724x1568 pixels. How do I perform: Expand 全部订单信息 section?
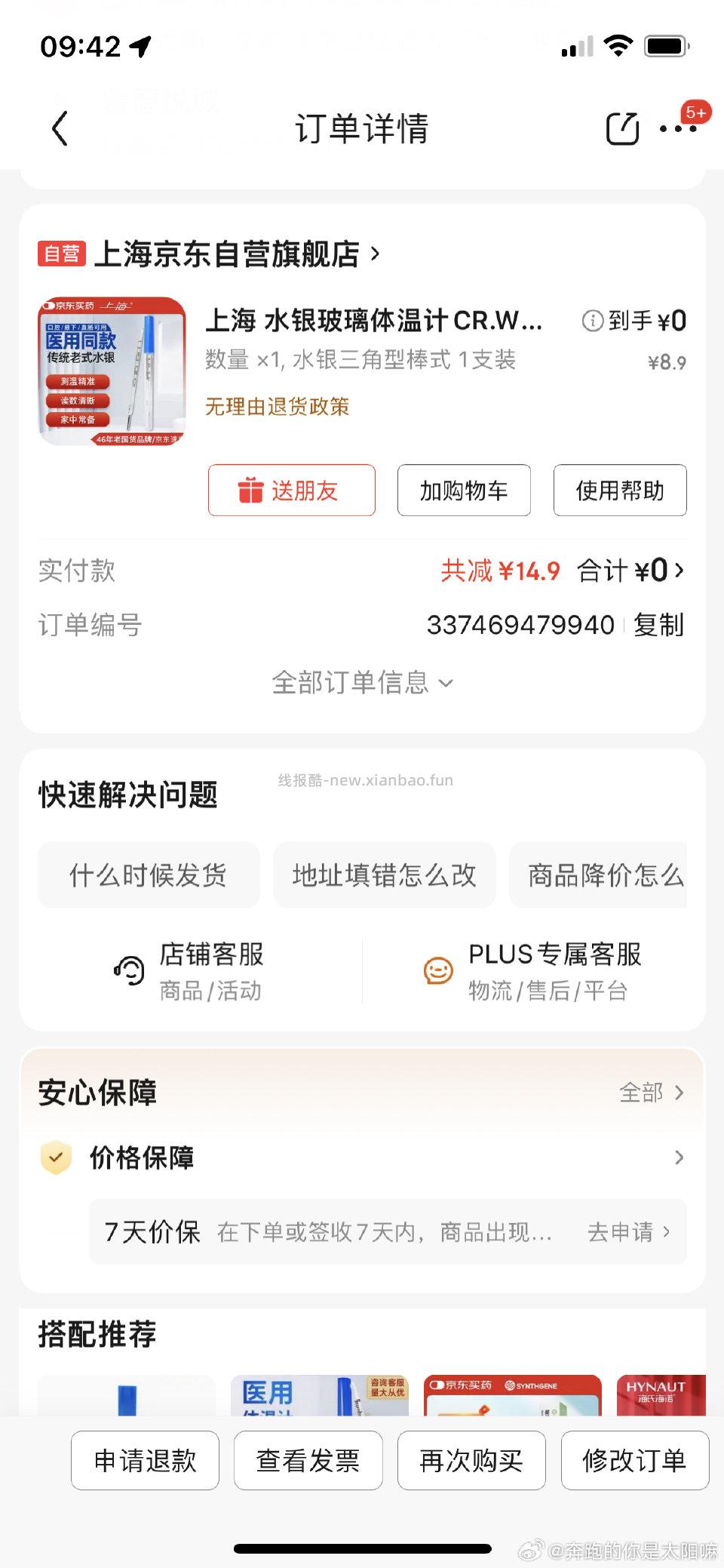360,681
